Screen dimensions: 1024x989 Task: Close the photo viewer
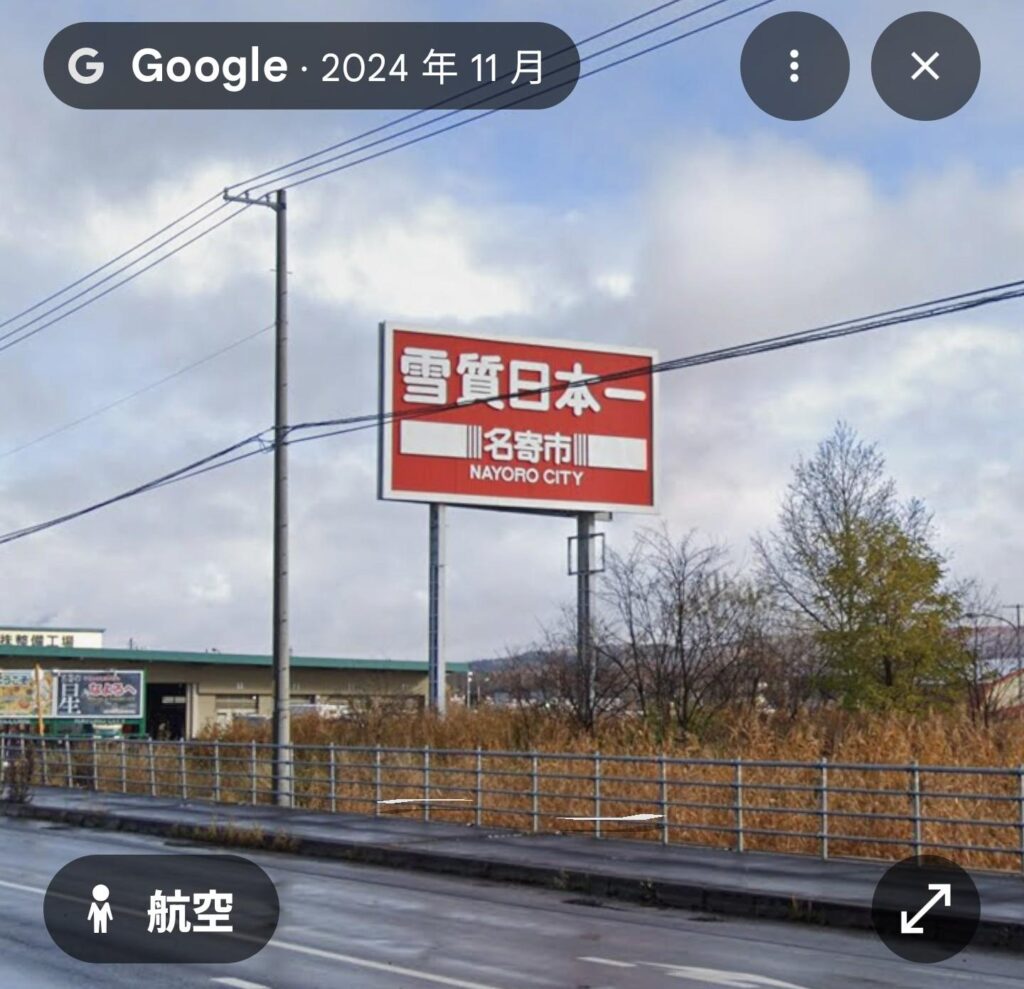pyautogui.click(x=925, y=66)
